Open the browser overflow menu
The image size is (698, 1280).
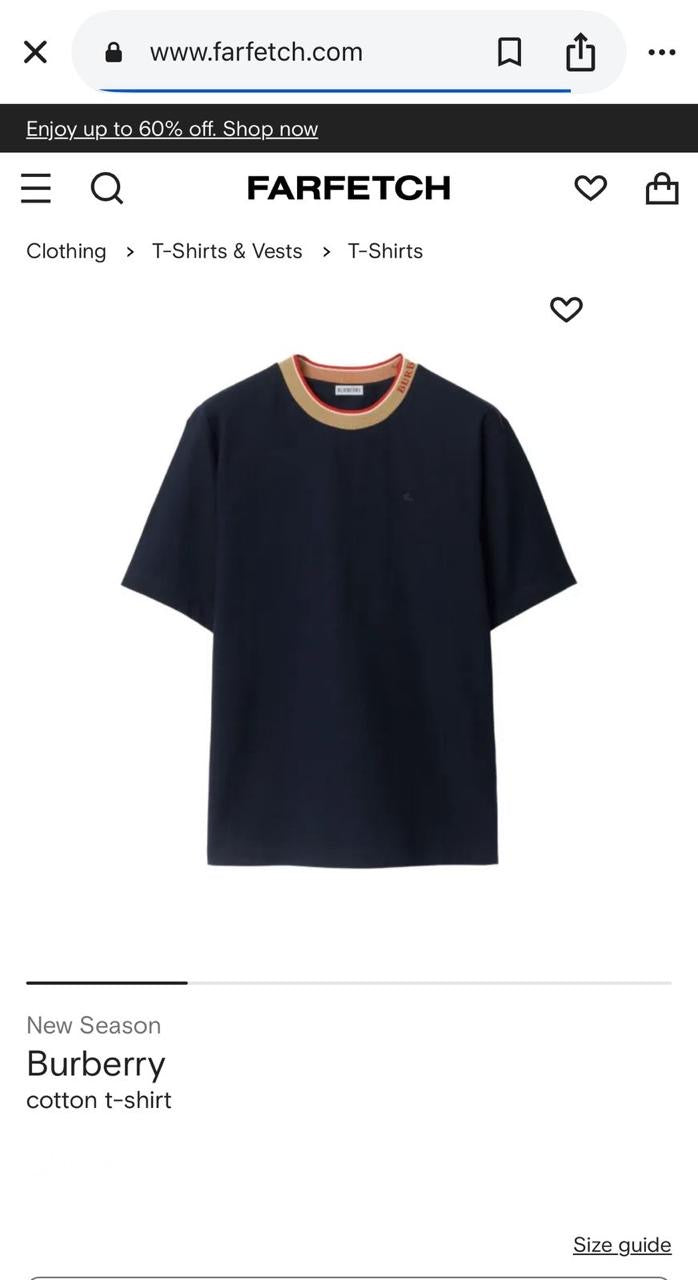pos(661,52)
